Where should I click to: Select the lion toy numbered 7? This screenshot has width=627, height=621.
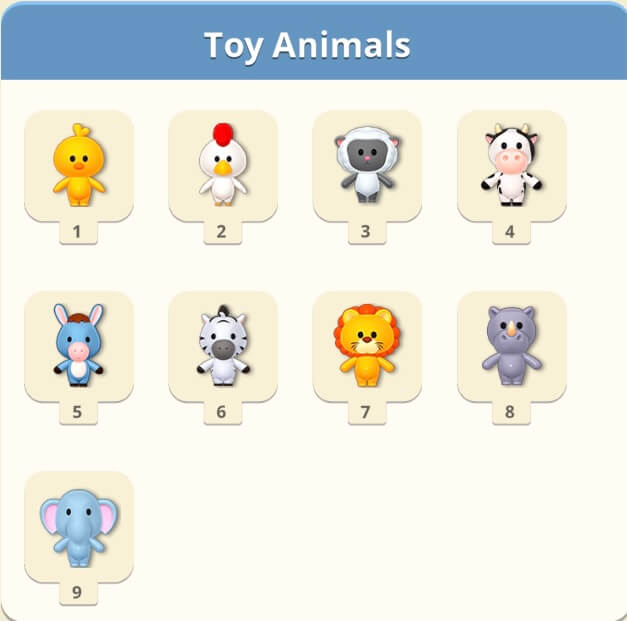(366, 346)
